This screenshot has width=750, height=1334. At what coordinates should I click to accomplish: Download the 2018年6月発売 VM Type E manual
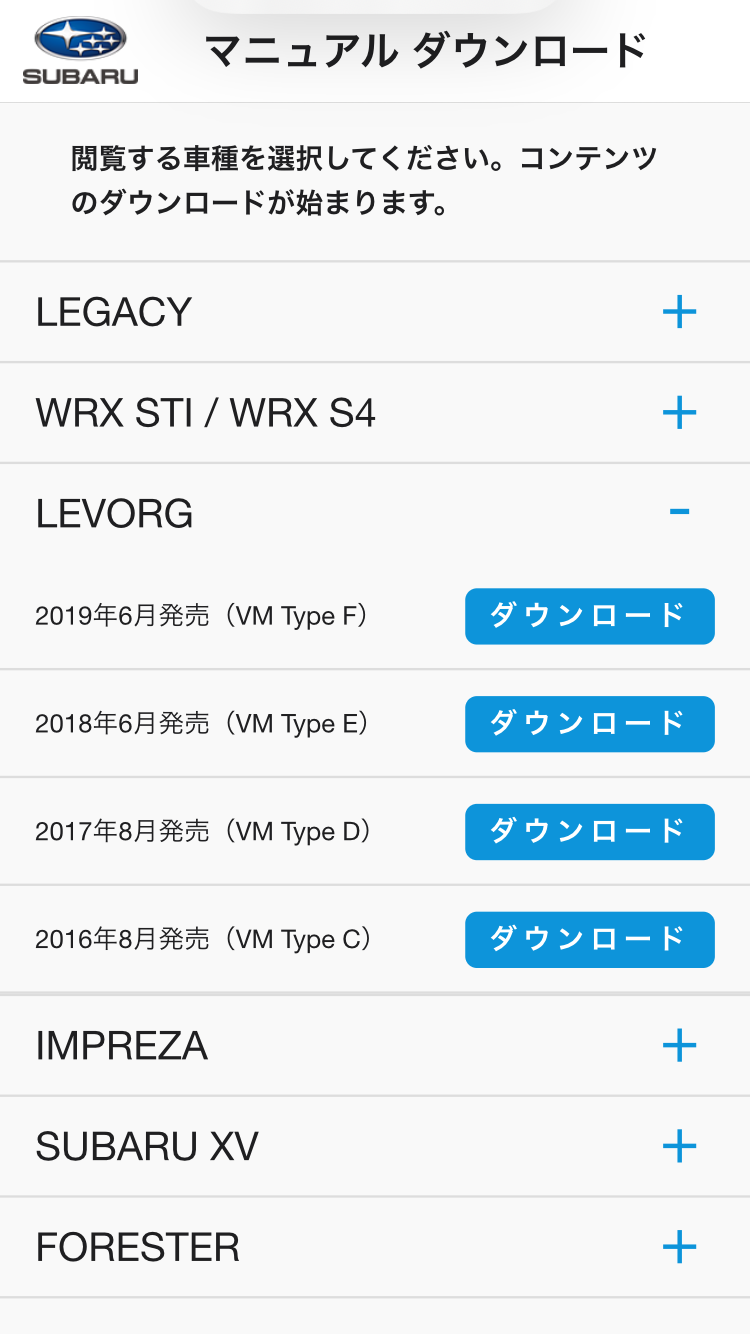(589, 724)
